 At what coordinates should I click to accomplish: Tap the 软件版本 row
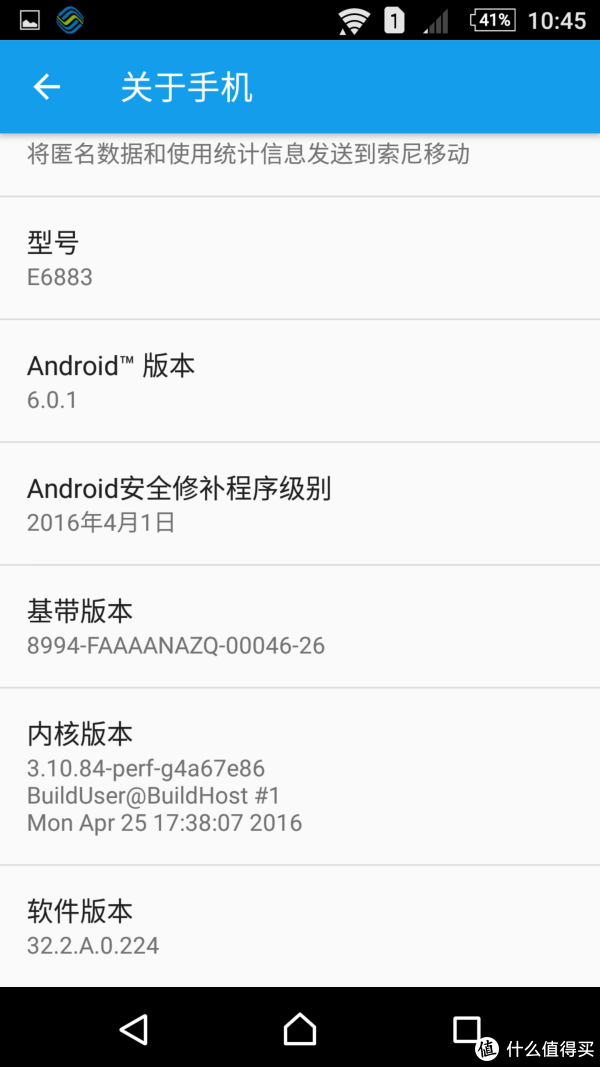[300, 927]
